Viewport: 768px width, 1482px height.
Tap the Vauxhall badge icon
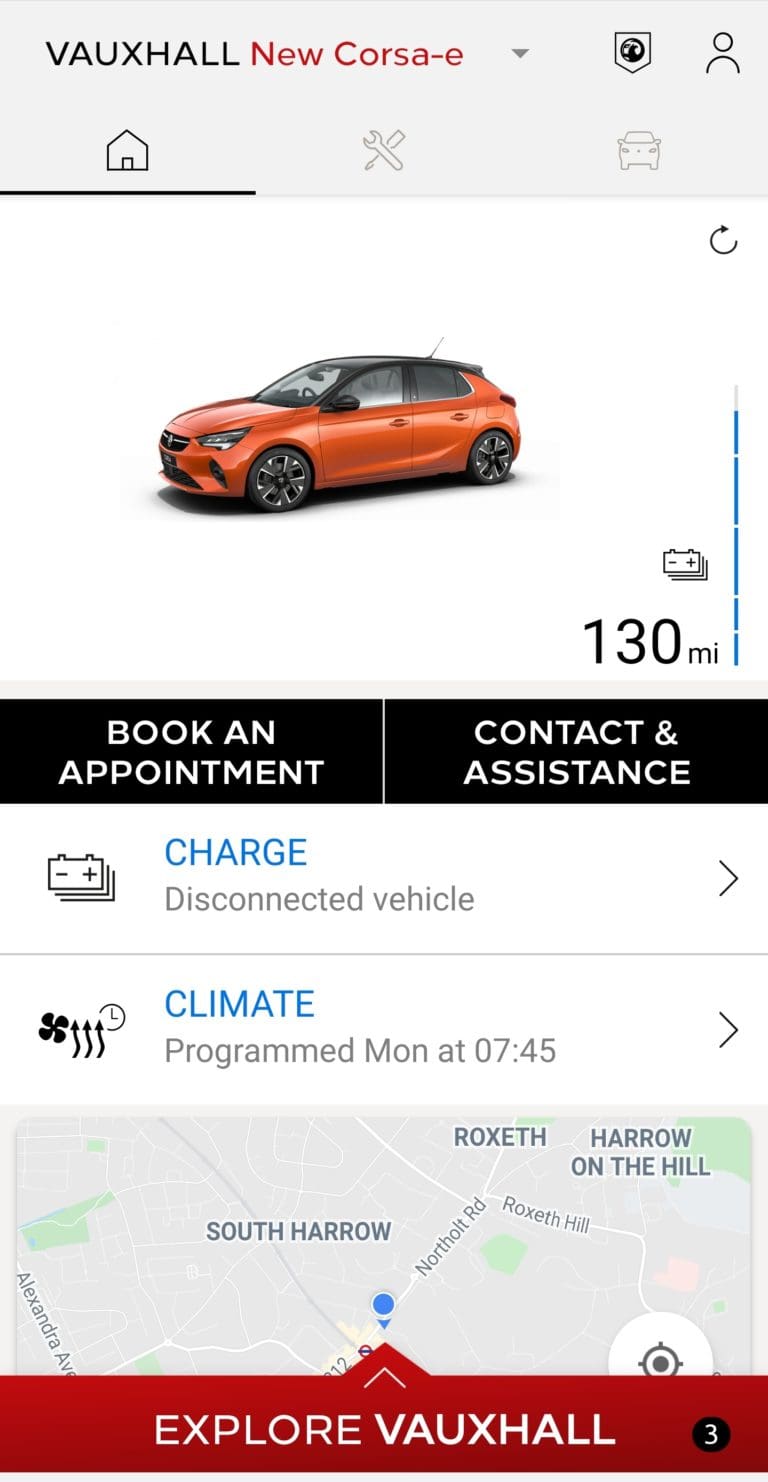pyautogui.click(x=632, y=53)
